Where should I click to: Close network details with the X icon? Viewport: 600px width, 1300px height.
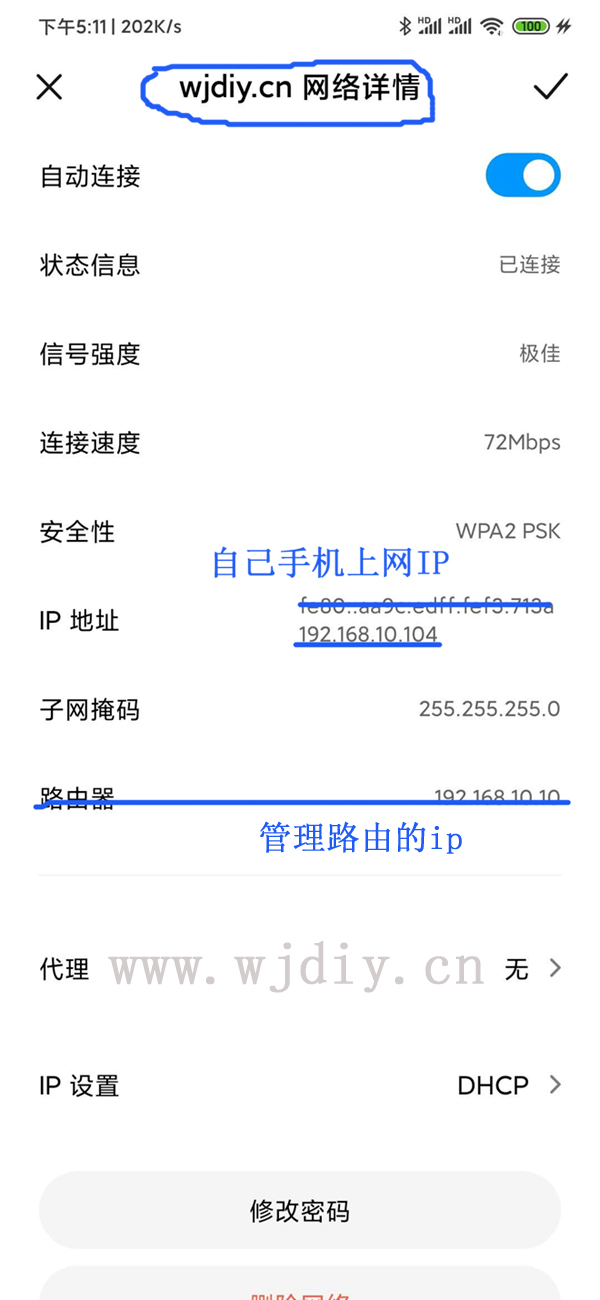coord(49,88)
